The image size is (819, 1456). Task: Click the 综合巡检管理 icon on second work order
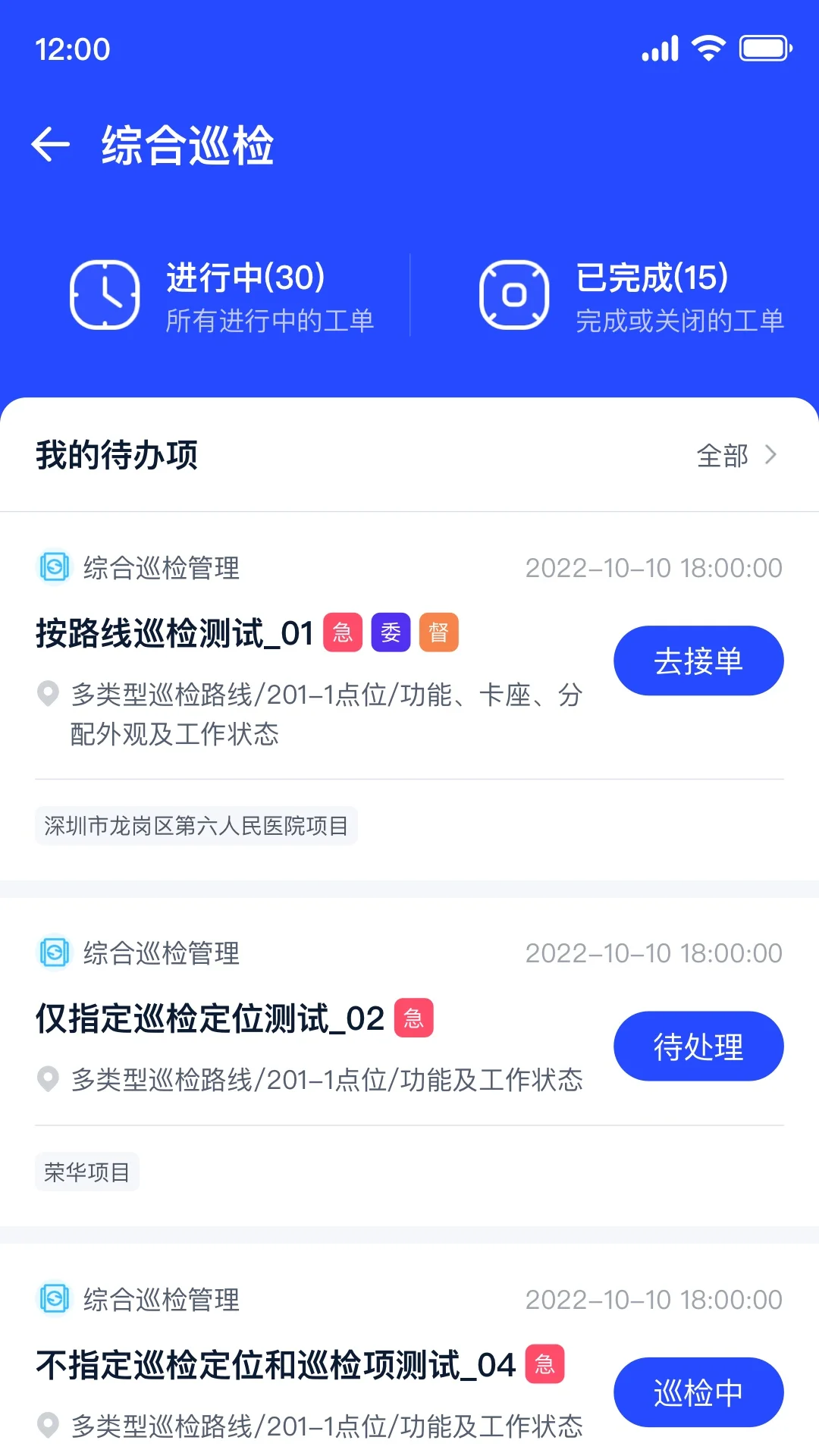click(x=53, y=952)
